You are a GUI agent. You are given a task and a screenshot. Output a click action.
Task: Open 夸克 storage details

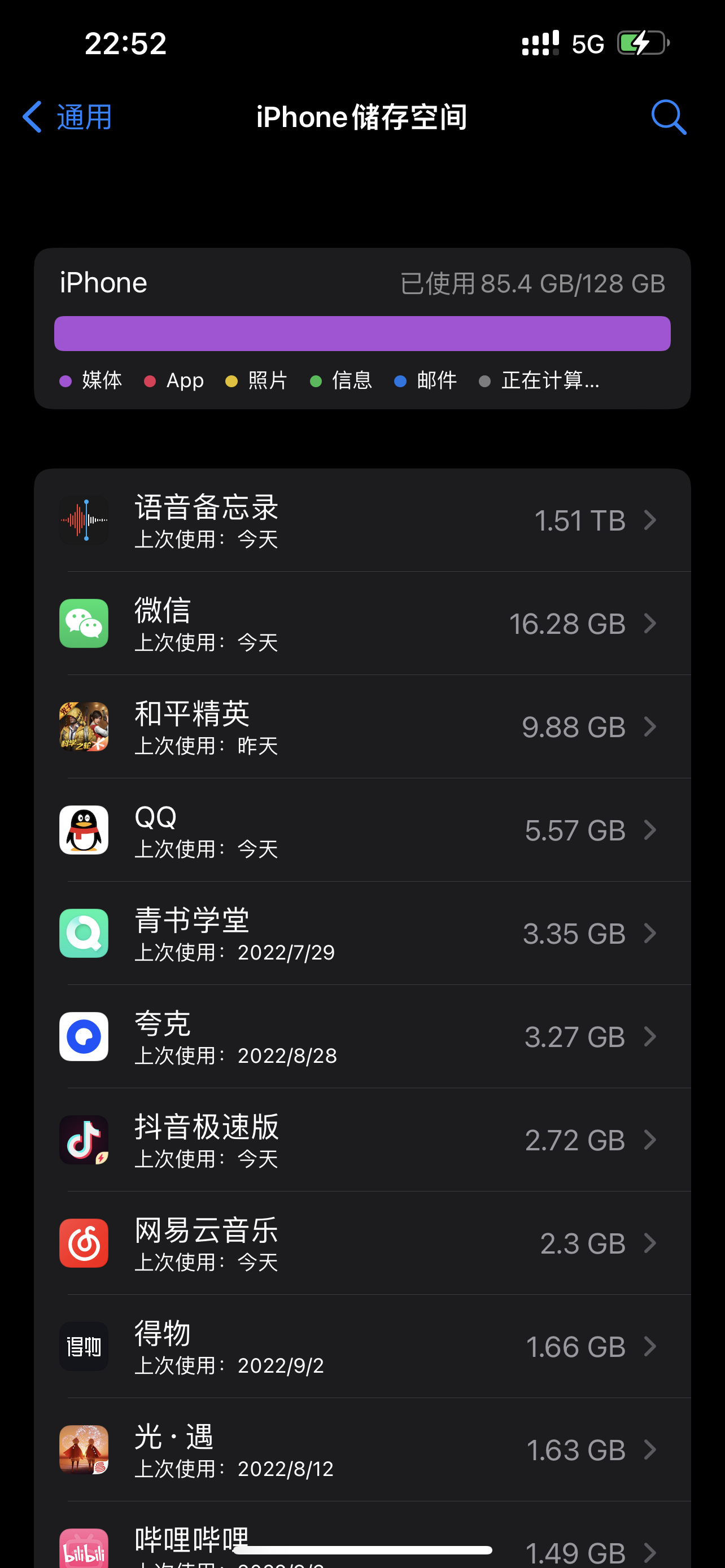pos(361,1037)
